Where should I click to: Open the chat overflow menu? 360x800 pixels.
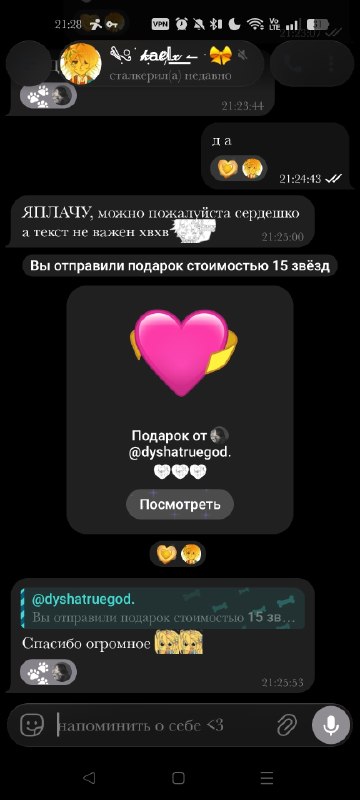click(332, 63)
